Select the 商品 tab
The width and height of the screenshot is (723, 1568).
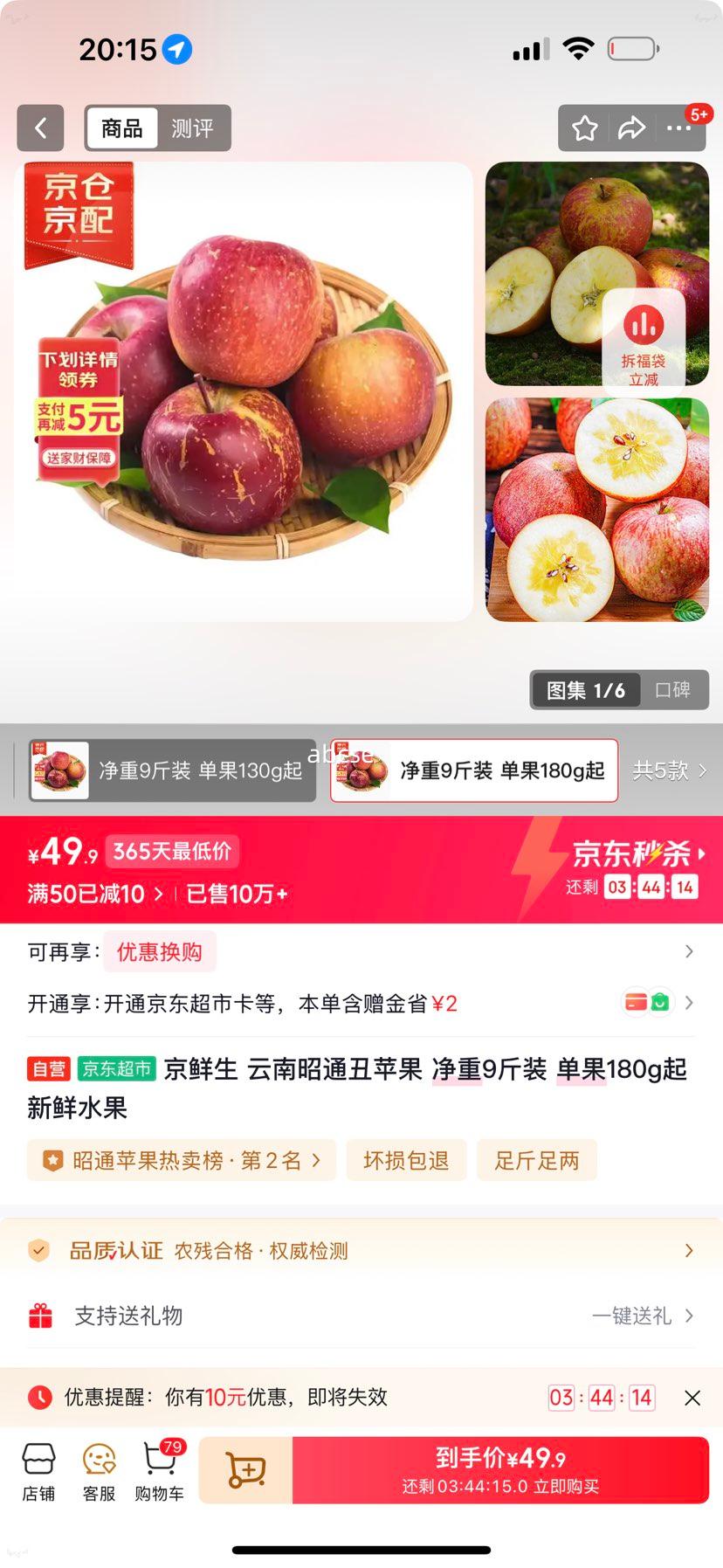[x=121, y=128]
